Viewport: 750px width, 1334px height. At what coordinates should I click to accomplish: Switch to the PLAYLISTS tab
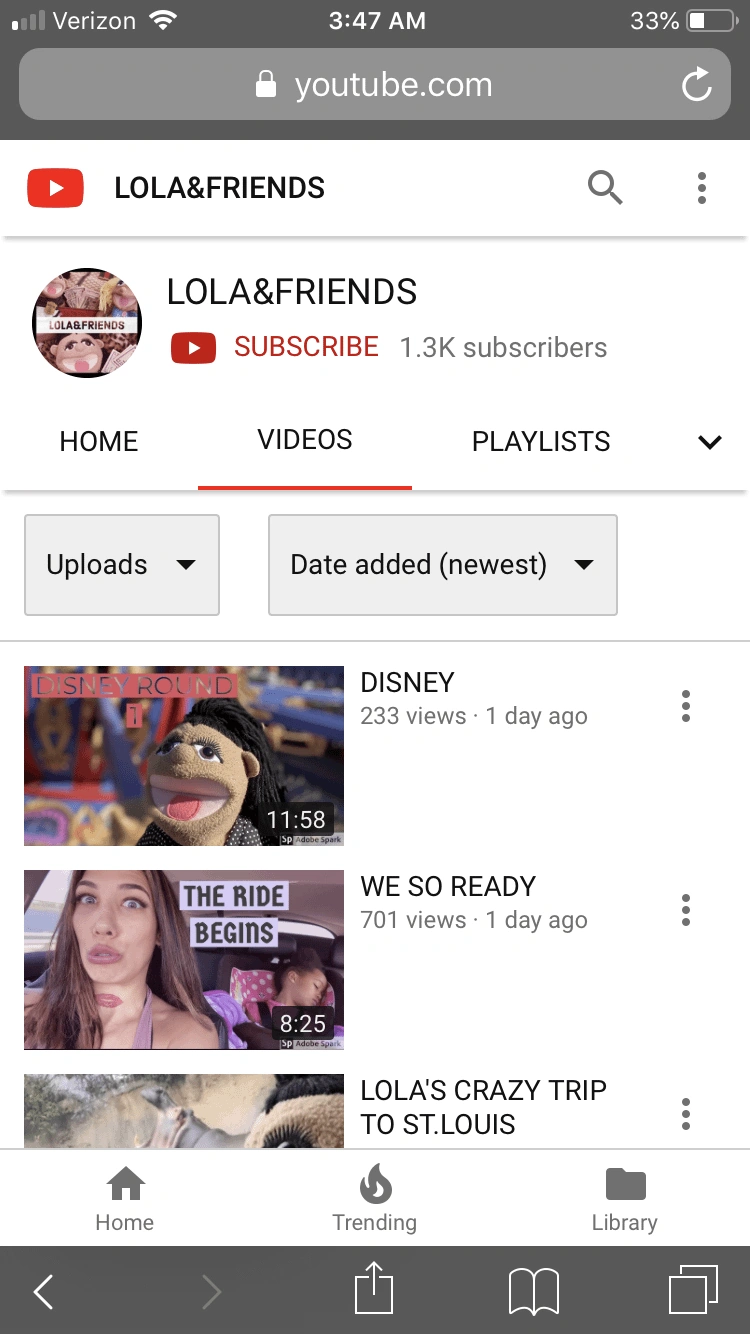click(541, 441)
